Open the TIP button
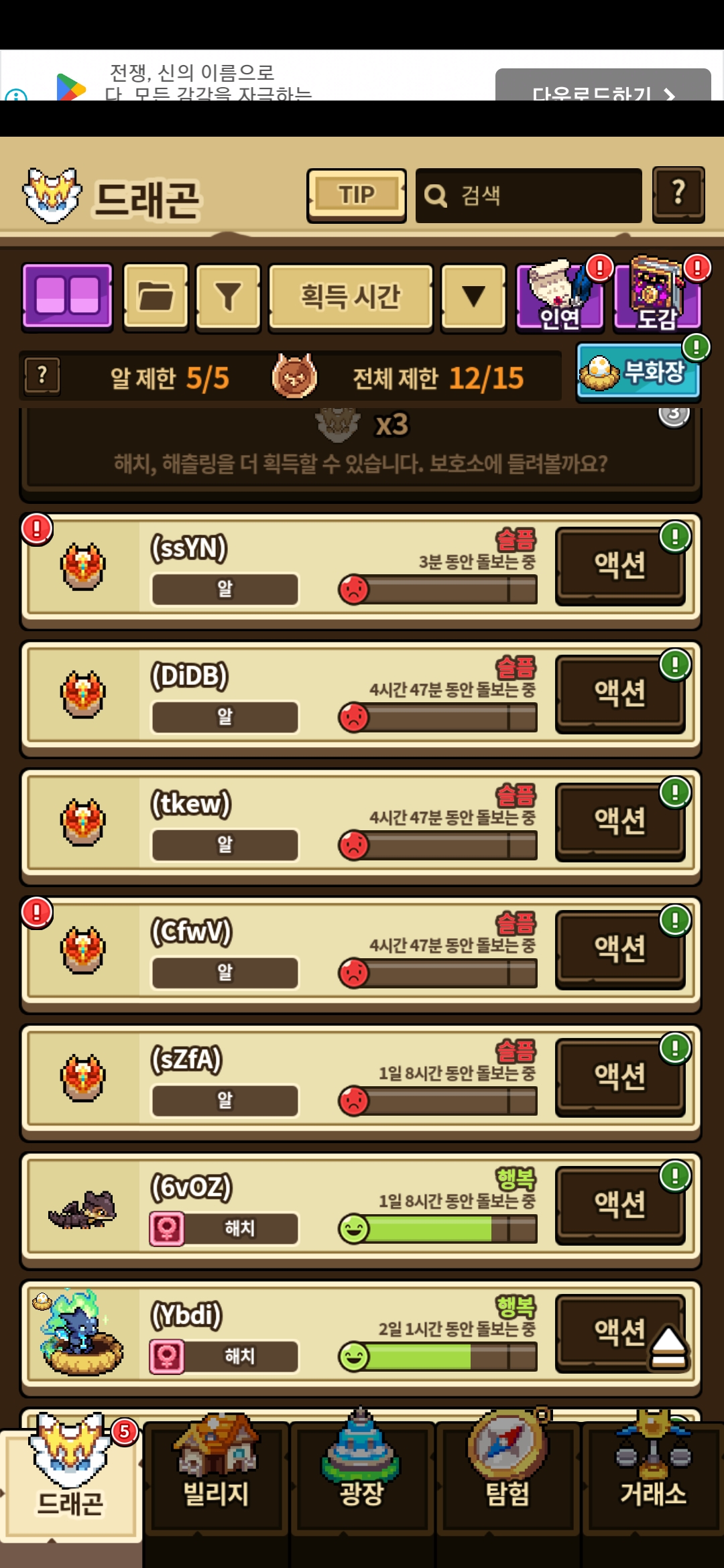The image size is (724, 1568). 357,196
